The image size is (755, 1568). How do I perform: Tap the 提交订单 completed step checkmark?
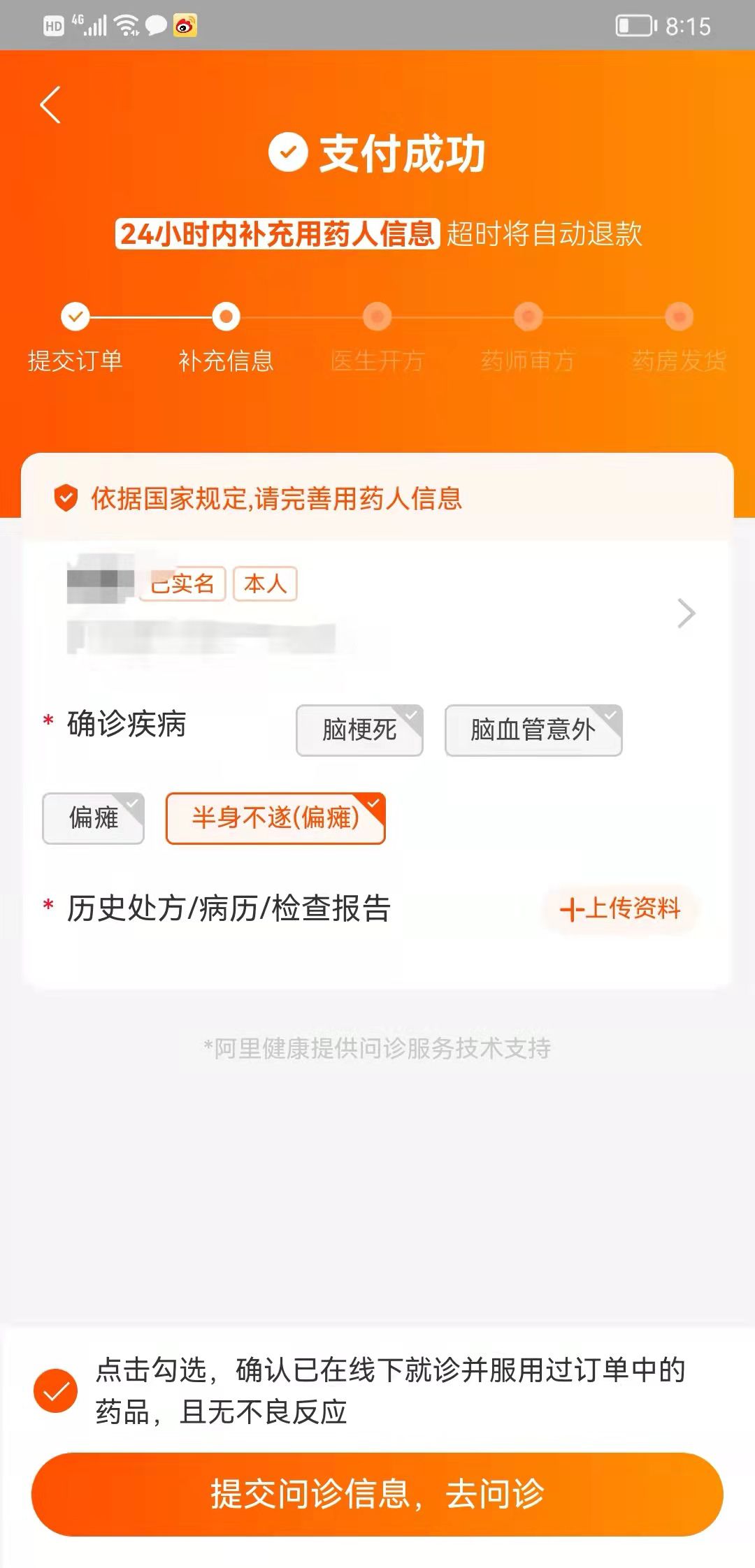75,316
